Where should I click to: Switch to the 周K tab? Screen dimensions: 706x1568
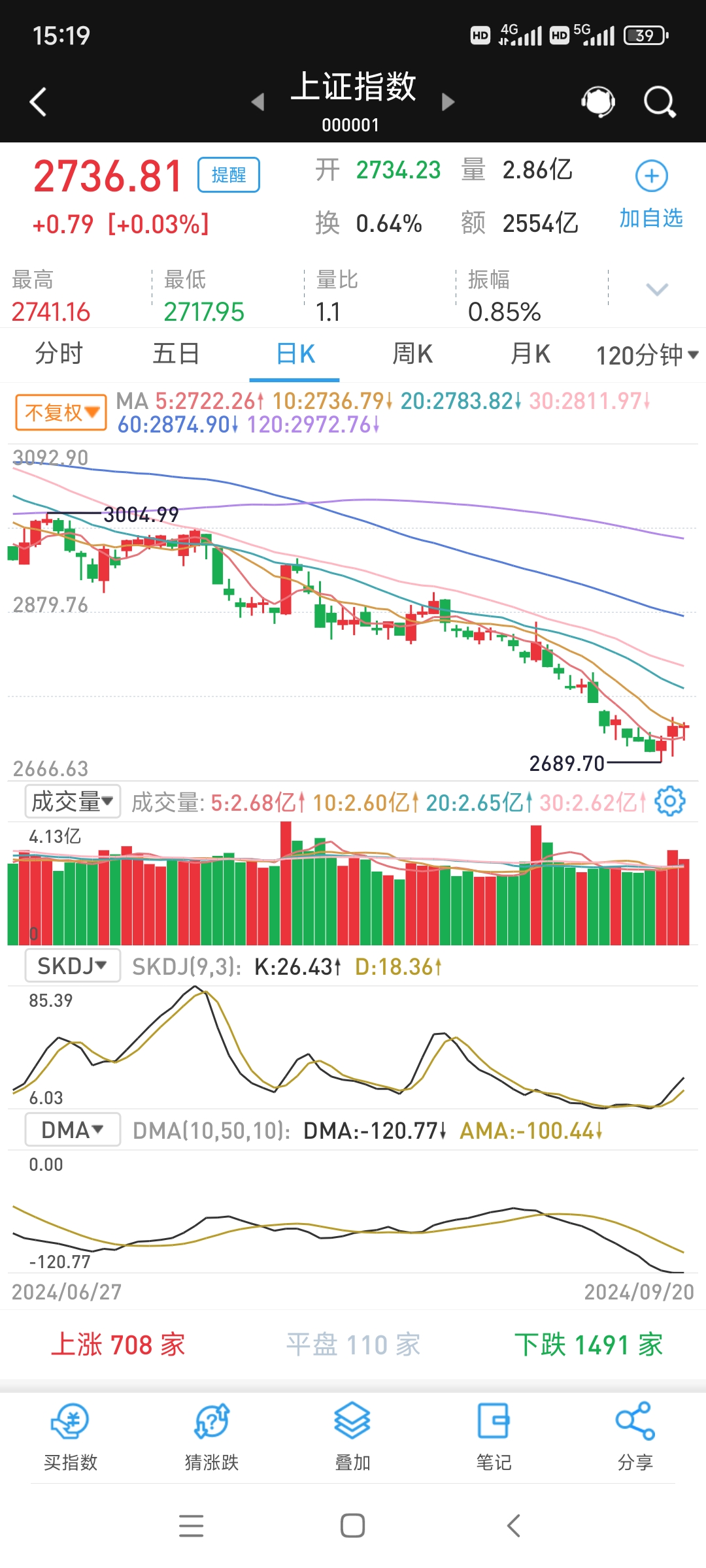click(411, 353)
